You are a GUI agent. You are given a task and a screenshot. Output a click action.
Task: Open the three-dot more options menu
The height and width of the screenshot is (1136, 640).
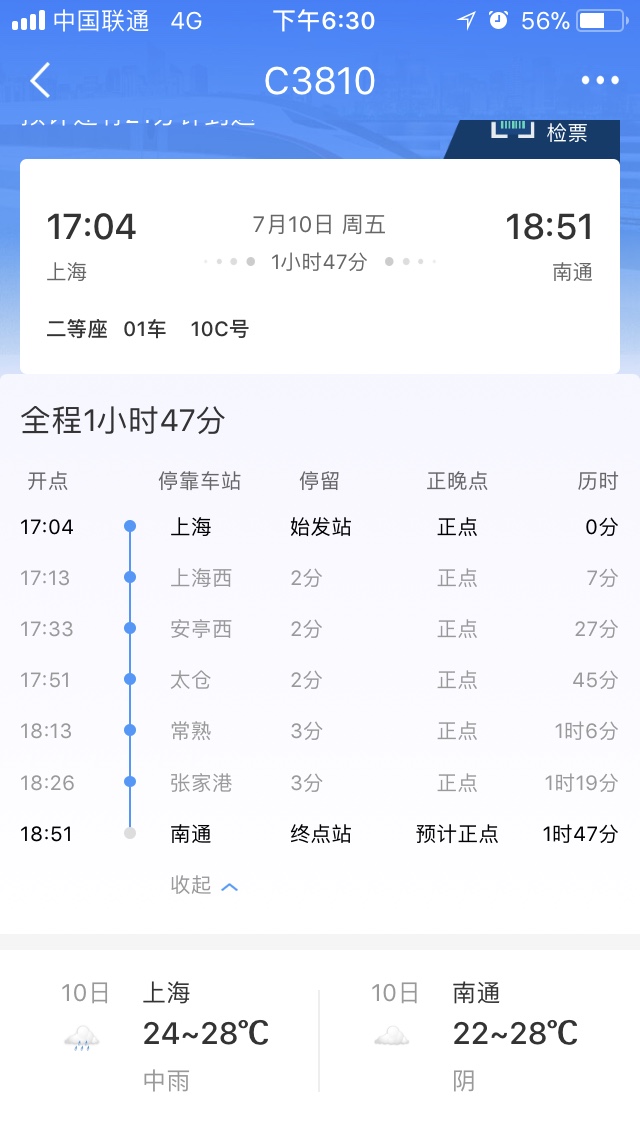click(600, 81)
